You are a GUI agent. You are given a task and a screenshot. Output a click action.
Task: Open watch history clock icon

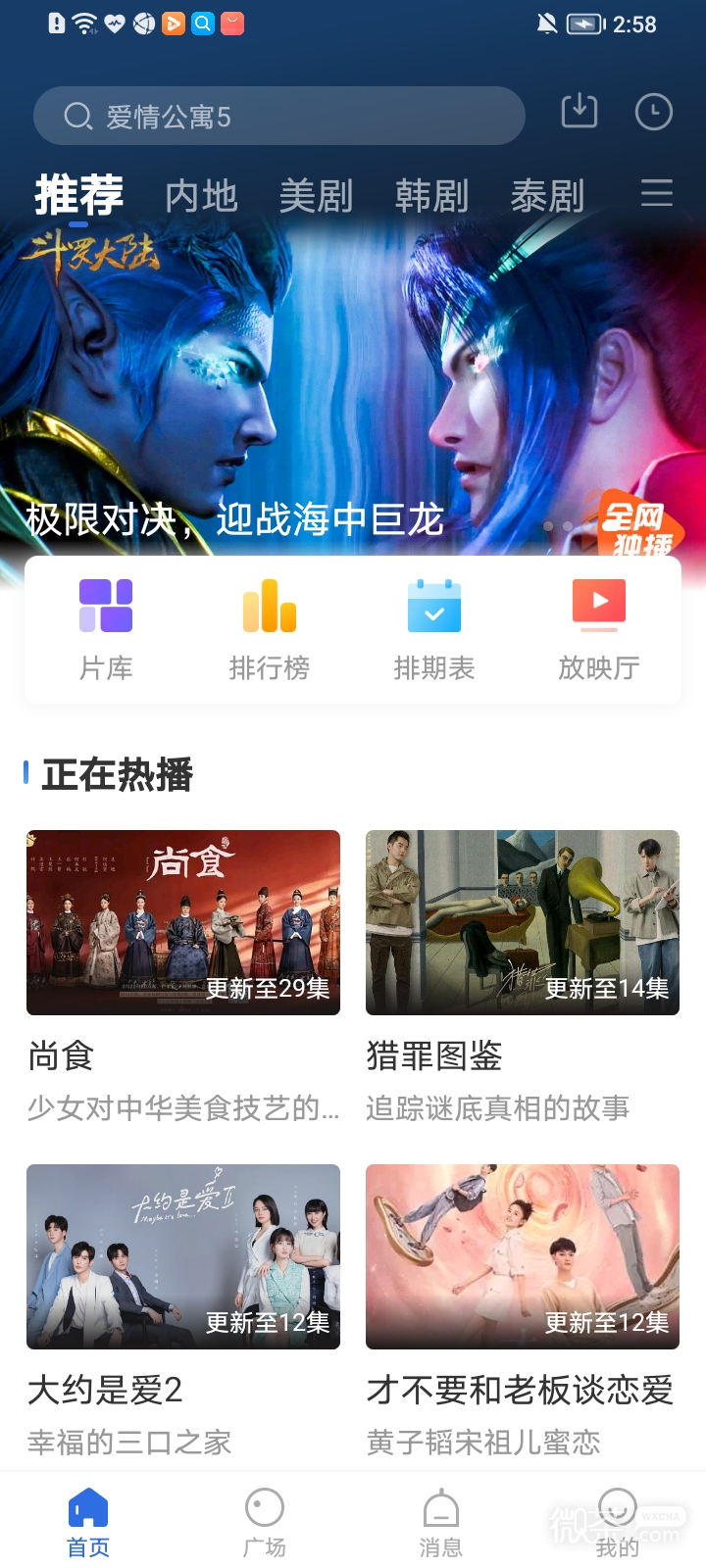click(653, 112)
